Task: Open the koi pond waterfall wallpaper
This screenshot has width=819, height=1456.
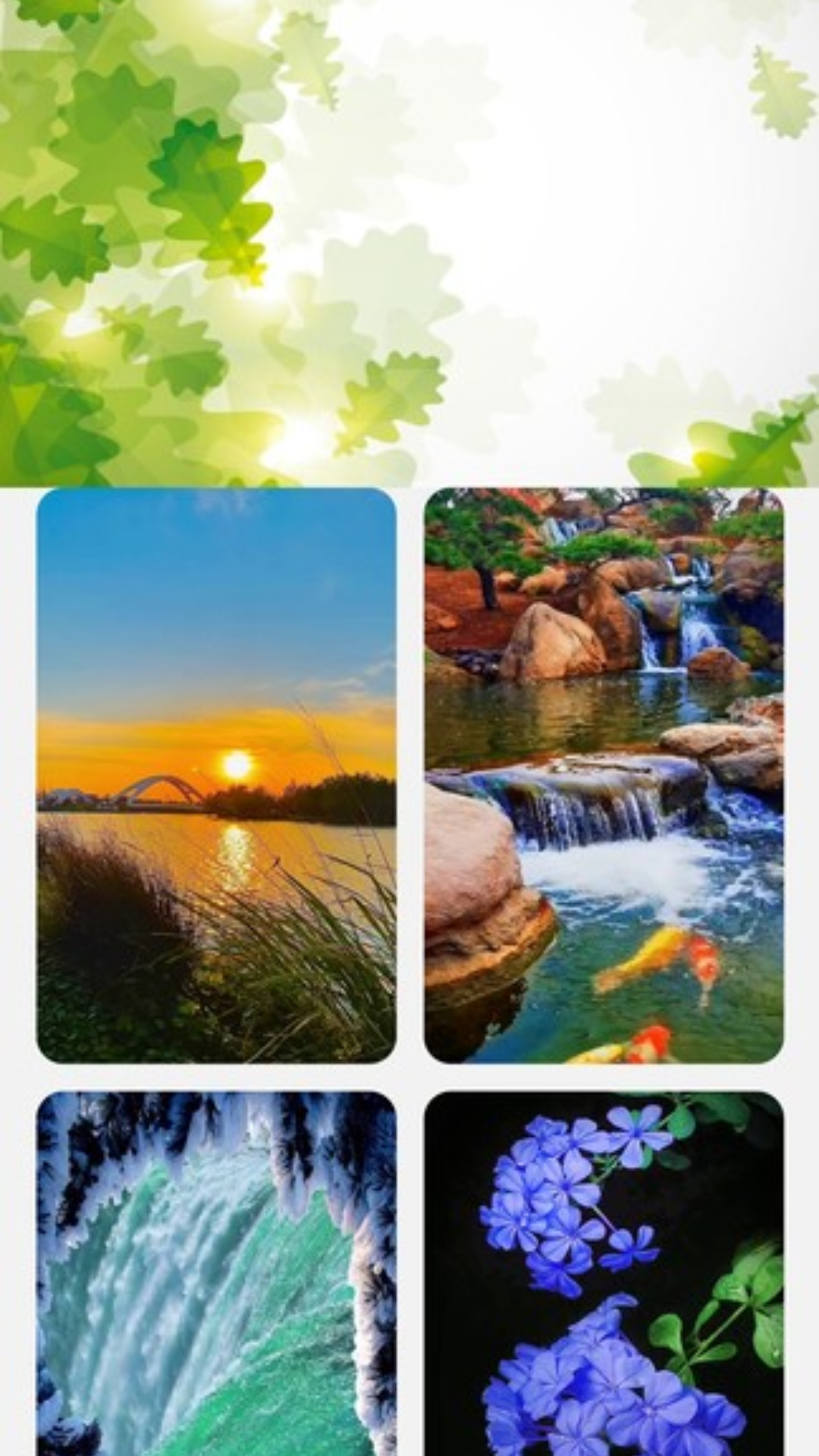Action: 604,774
